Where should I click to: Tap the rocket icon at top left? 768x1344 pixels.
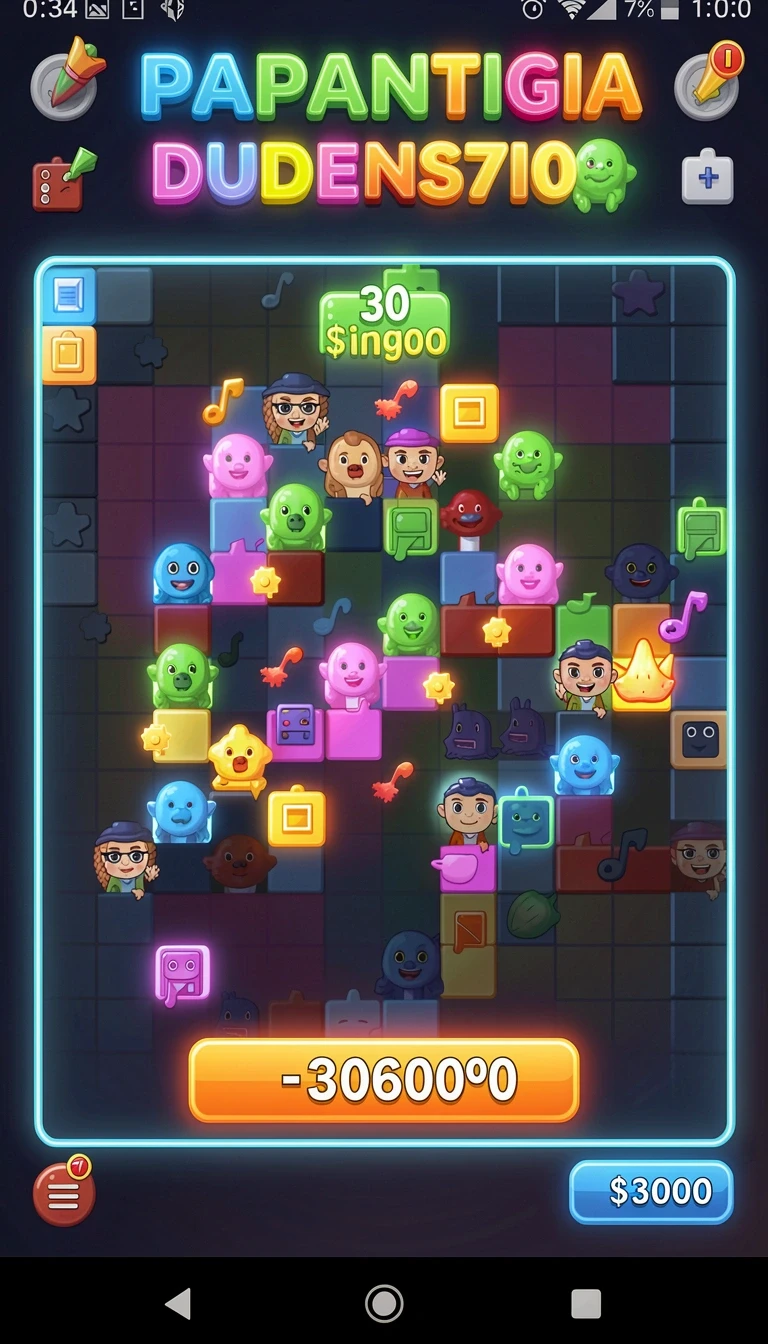[x=65, y=80]
